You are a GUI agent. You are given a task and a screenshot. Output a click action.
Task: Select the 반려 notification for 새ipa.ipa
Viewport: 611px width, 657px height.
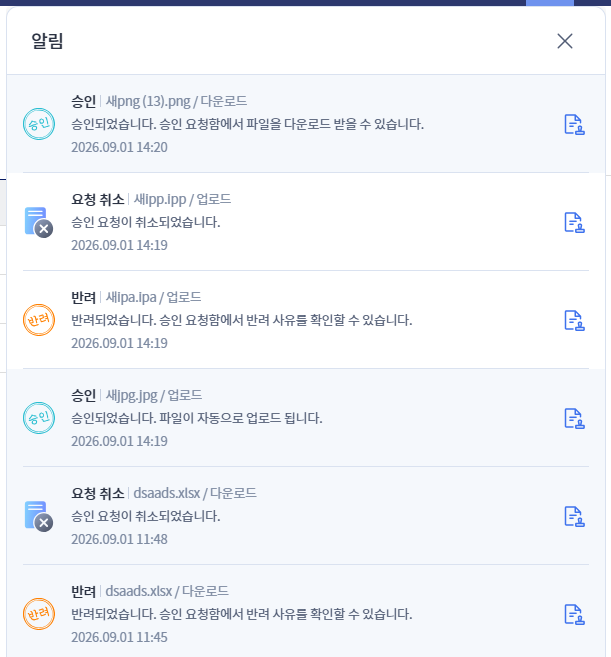pyautogui.click(x=306, y=320)
